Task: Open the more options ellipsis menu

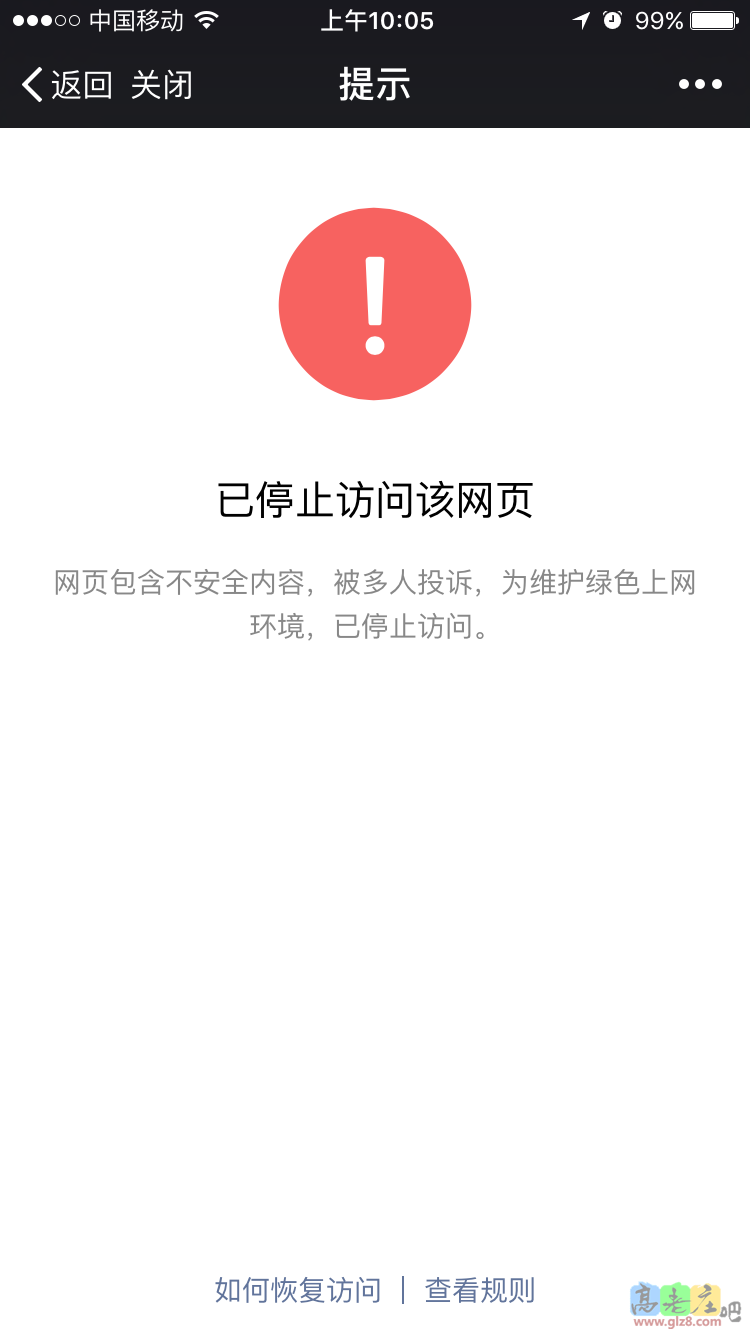Action: click(699, 85)
